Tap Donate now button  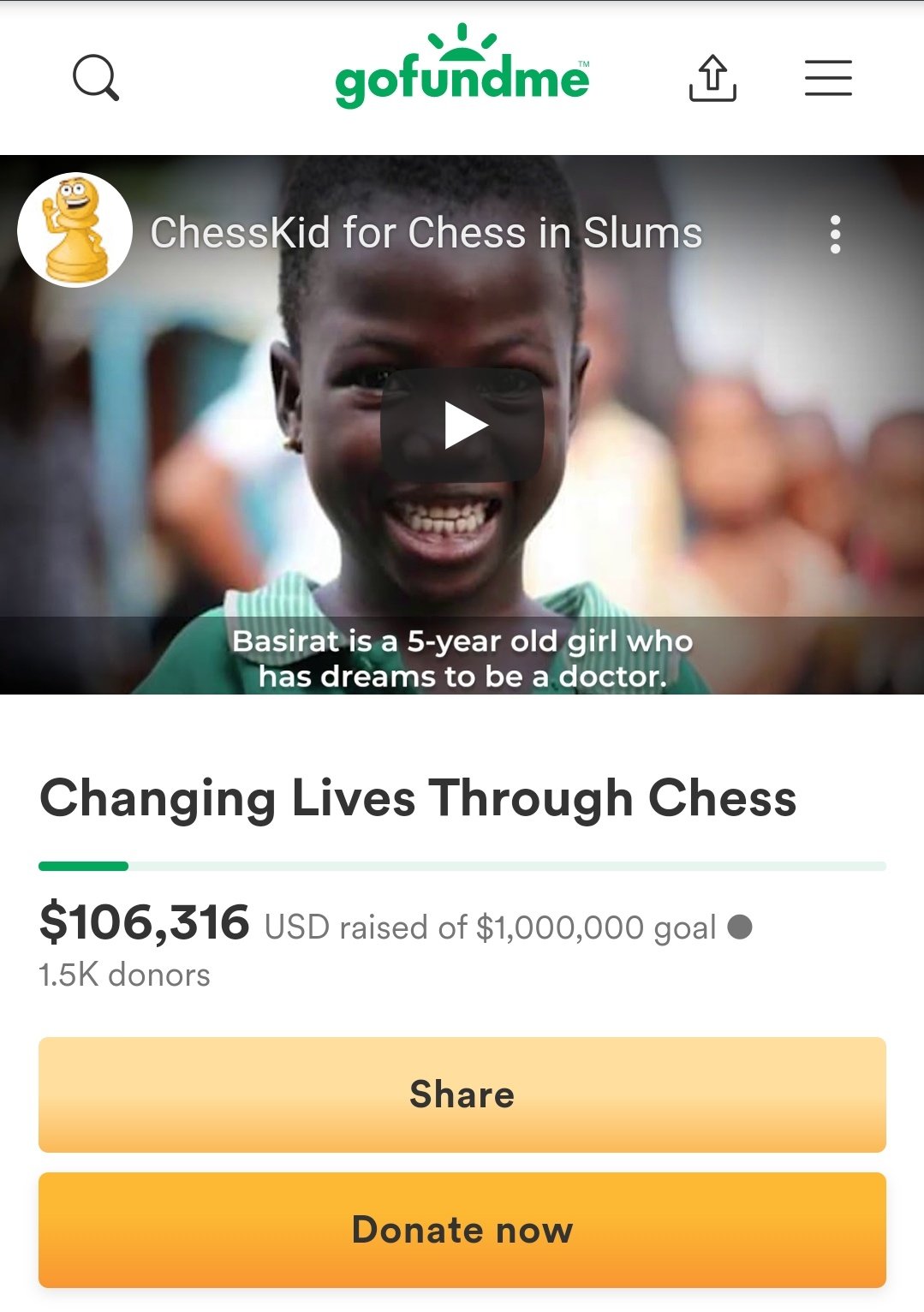462,1230
